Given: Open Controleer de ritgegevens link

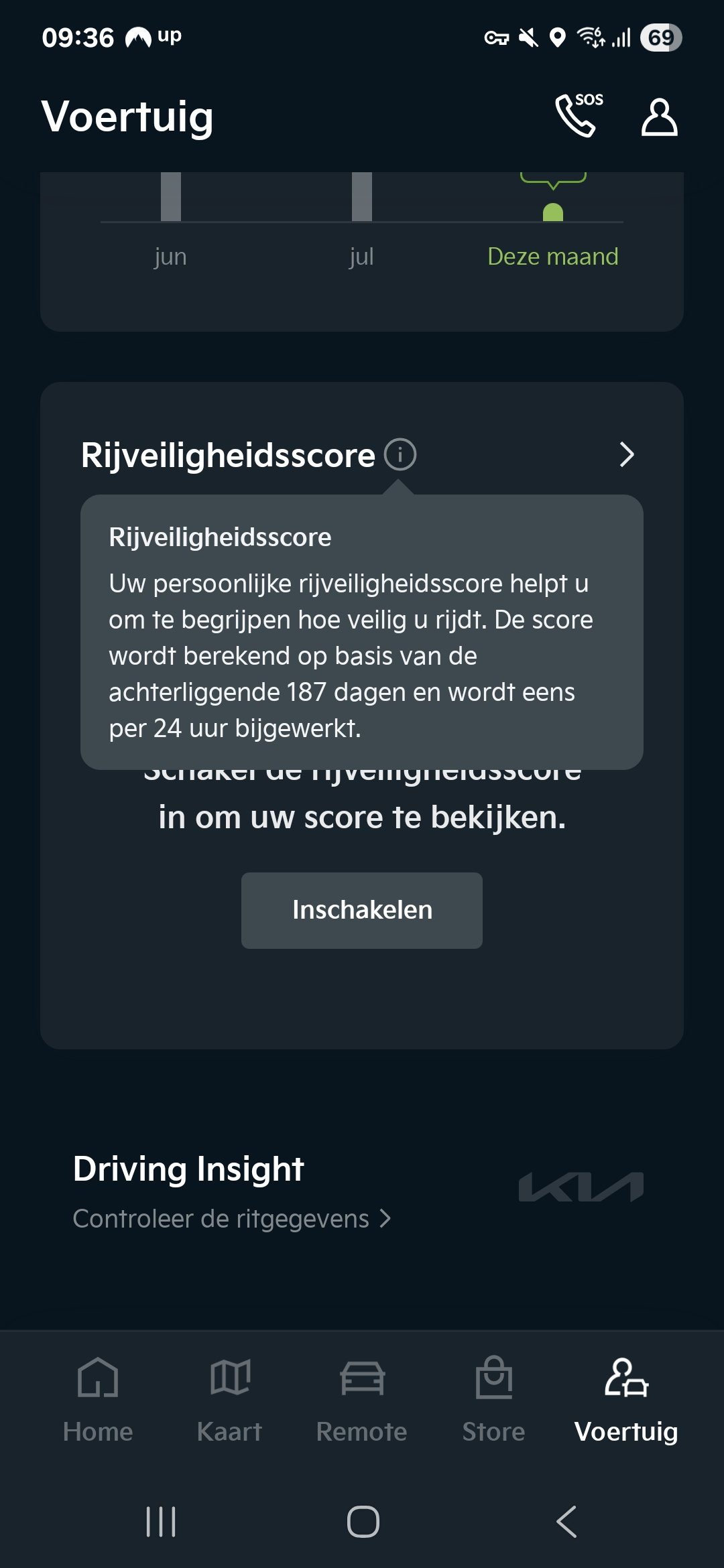Looking at the screenshot, I should pyautogui.click(x=231, y=1219).
